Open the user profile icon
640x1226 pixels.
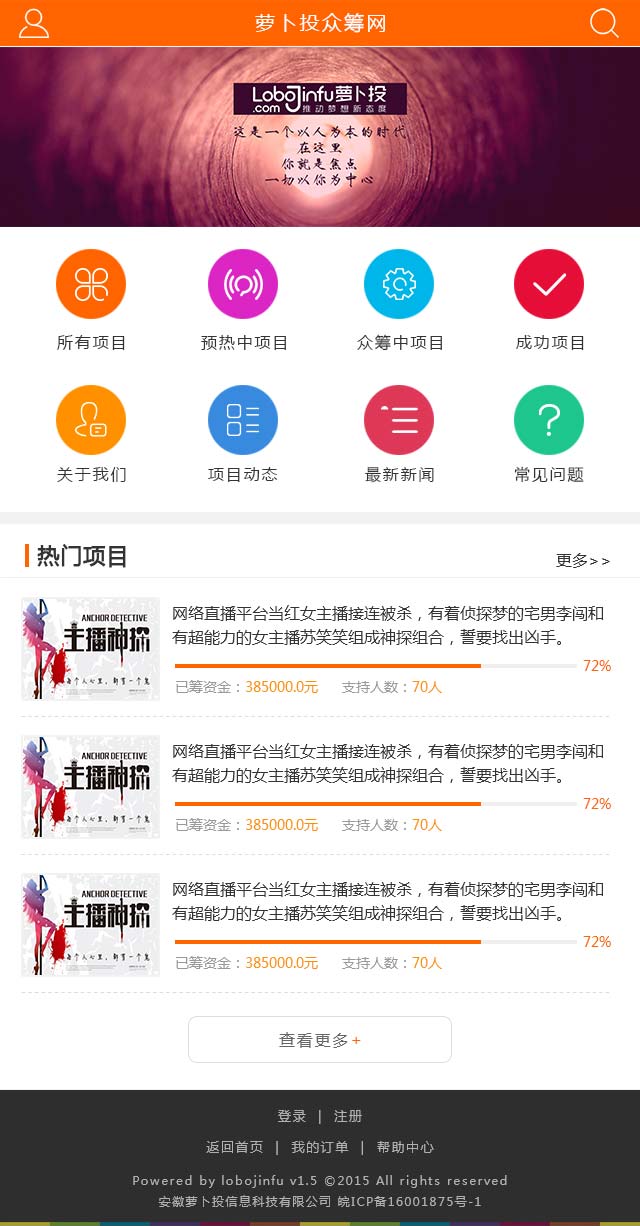click(34, 22)
